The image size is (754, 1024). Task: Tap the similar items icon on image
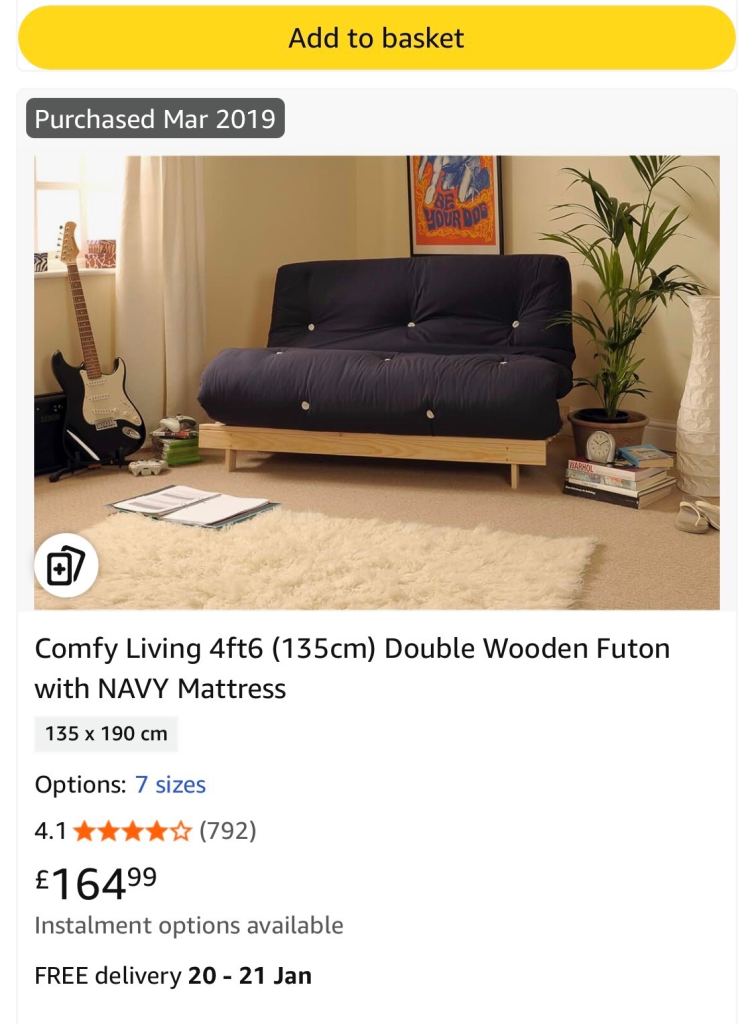pyautogui.click(x=66, y=566)
